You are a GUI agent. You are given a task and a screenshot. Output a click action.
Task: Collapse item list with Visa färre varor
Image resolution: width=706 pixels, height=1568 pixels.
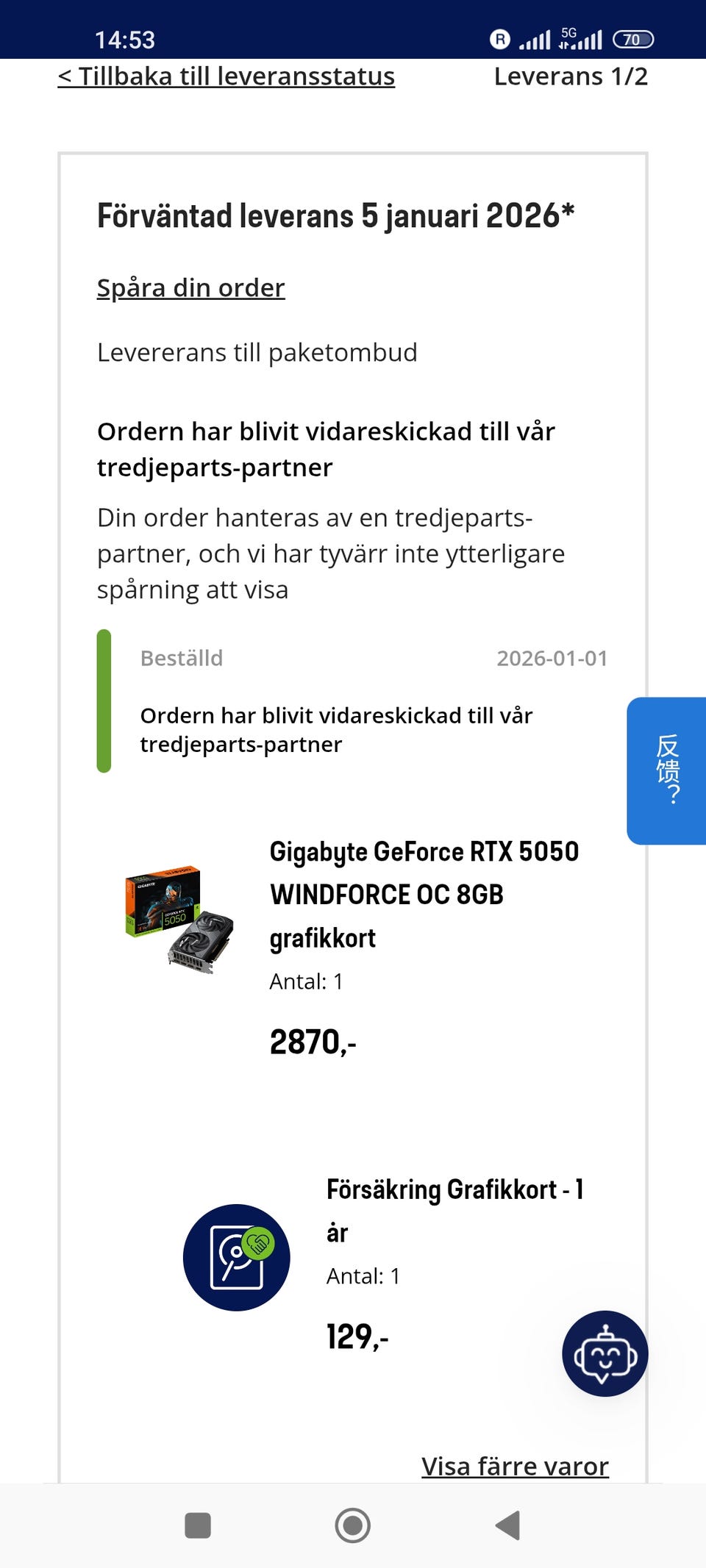pos(514,1467)
